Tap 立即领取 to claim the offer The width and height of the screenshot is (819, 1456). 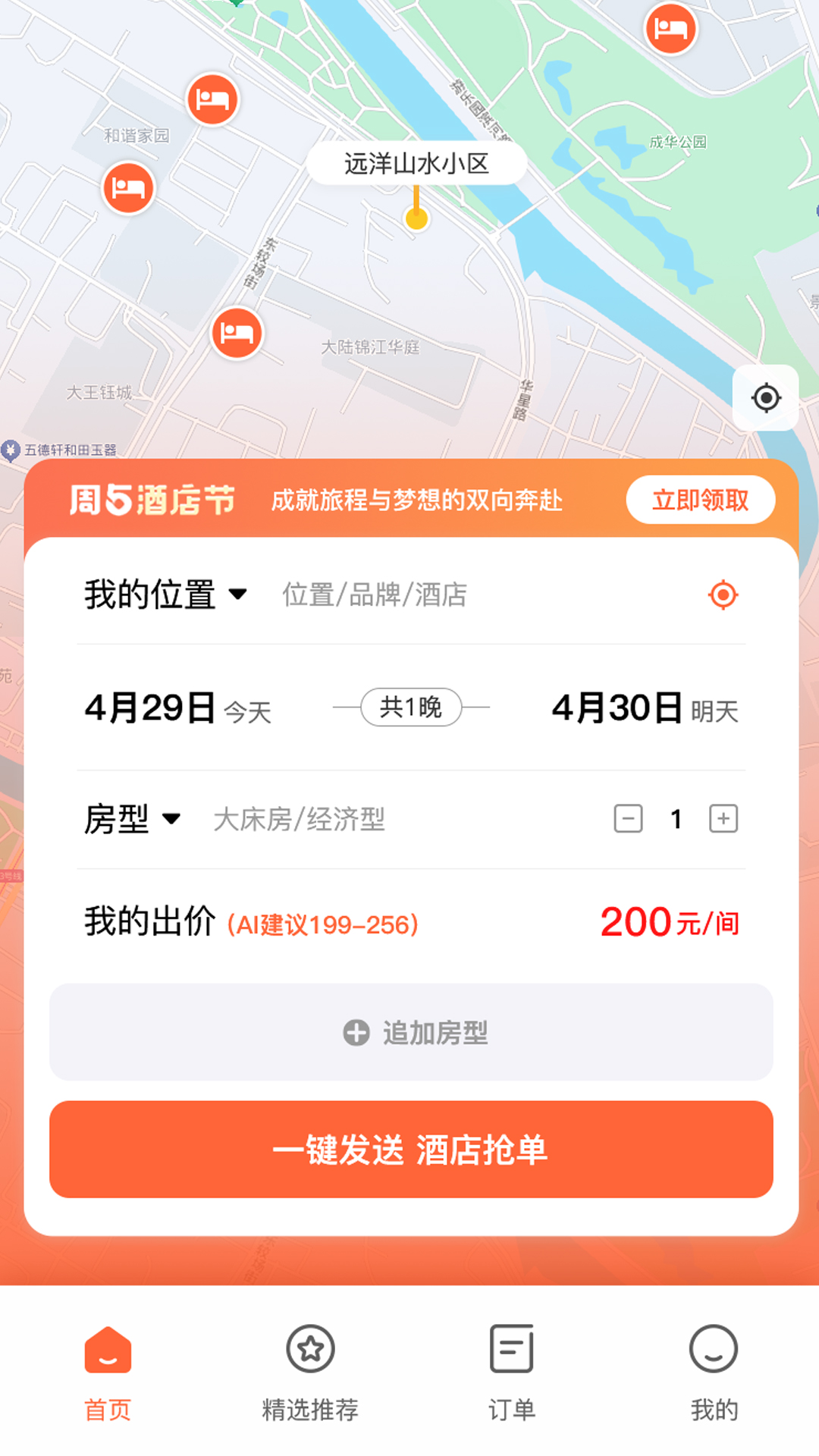click(700, 500)
